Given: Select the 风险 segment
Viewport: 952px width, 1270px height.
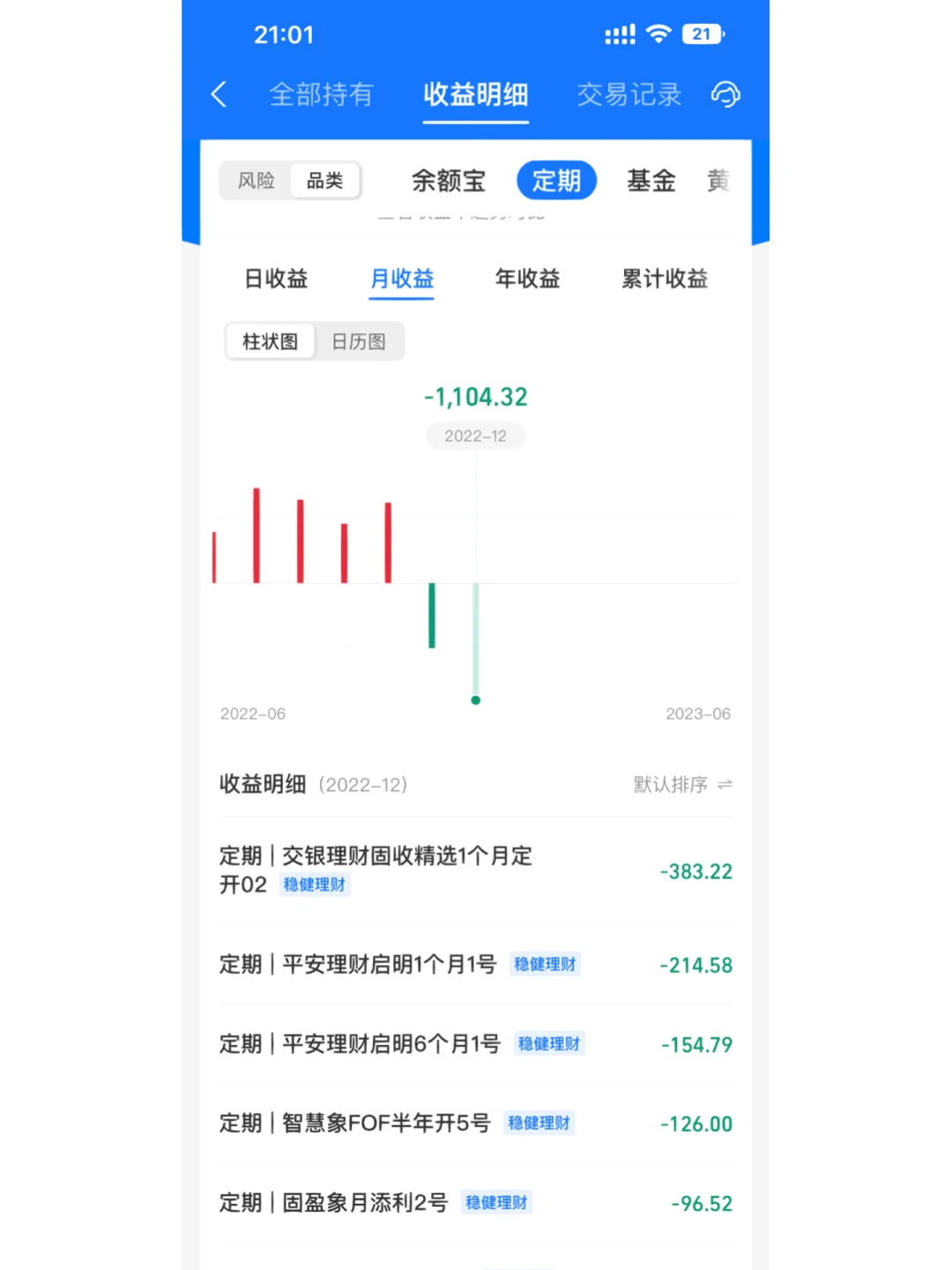Looking at the screenshot, I should click(257, 181).
